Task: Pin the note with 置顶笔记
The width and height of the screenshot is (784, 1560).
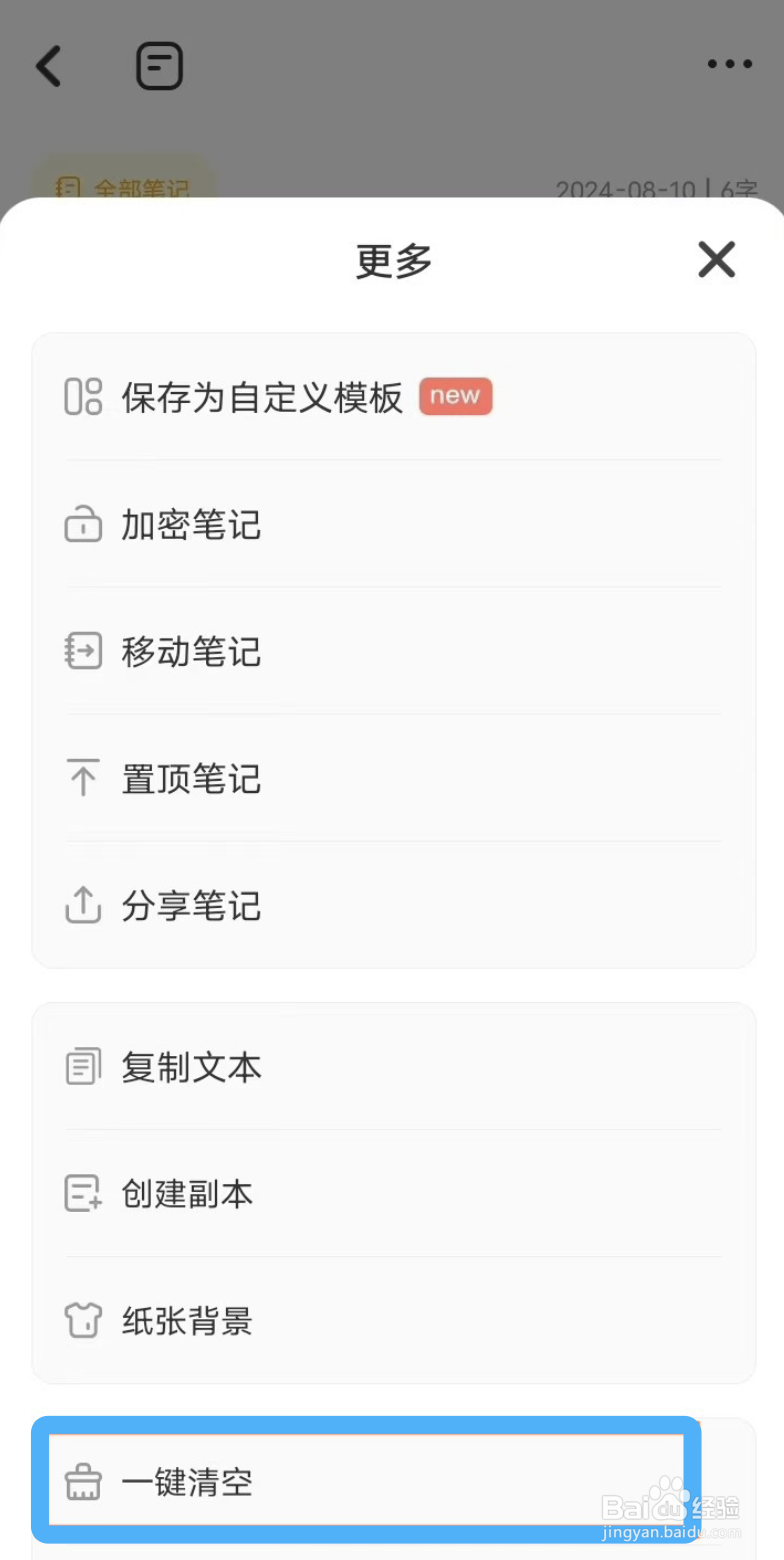Action: pyautogui.click(x=393, y=778)
